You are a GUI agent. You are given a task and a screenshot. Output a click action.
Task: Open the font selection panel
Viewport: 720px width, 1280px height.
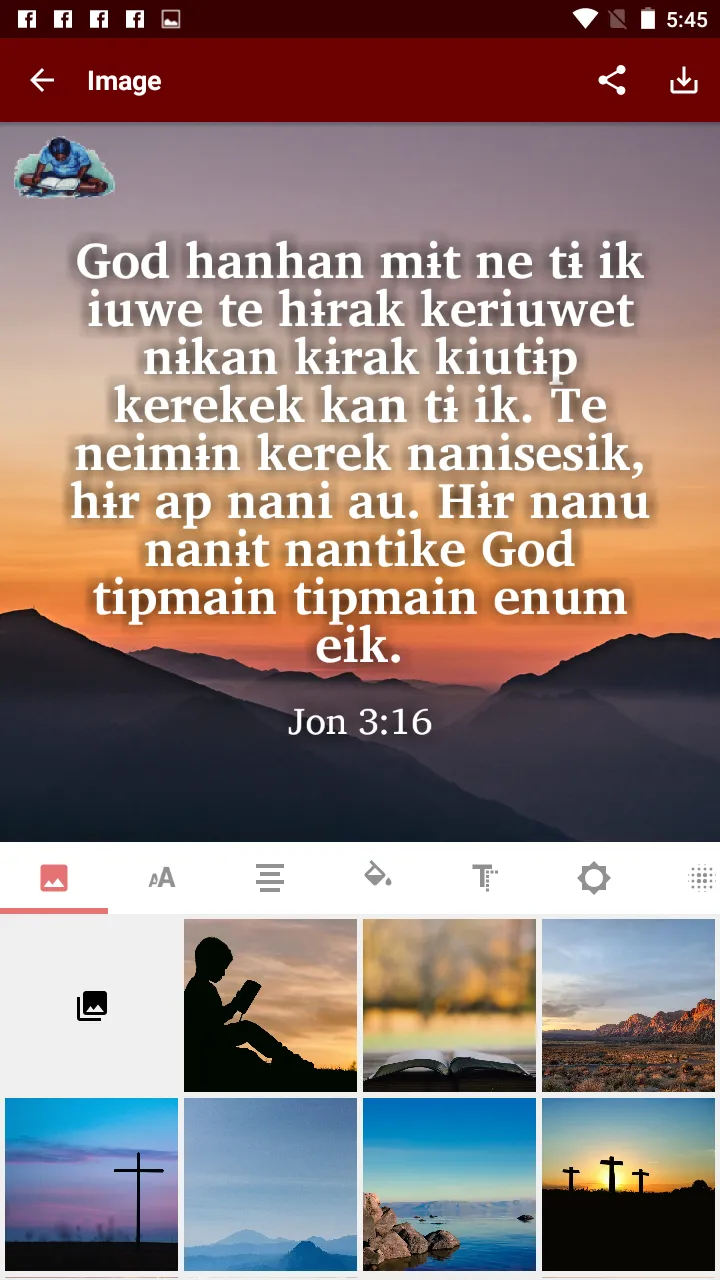[160, 877]
